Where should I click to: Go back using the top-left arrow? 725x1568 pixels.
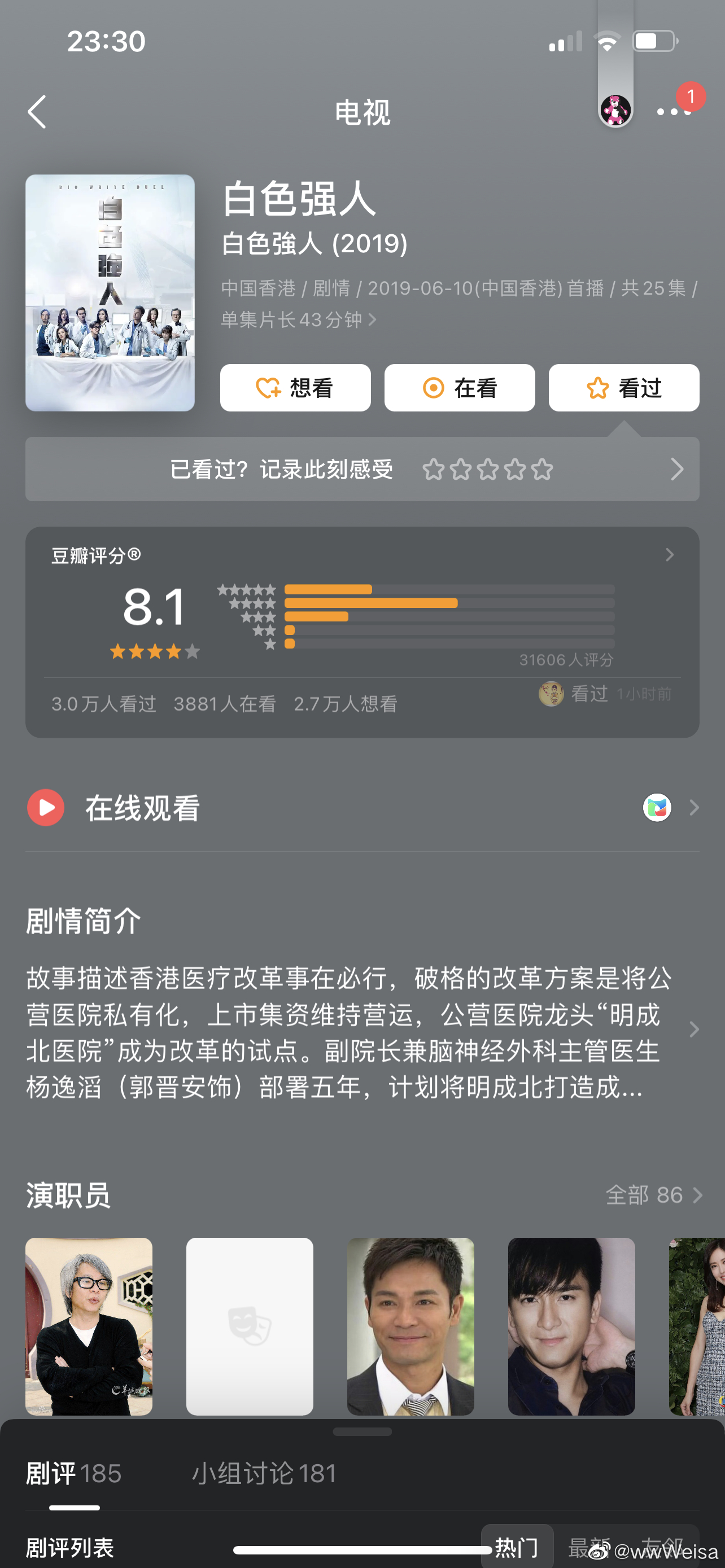[37, 112]
